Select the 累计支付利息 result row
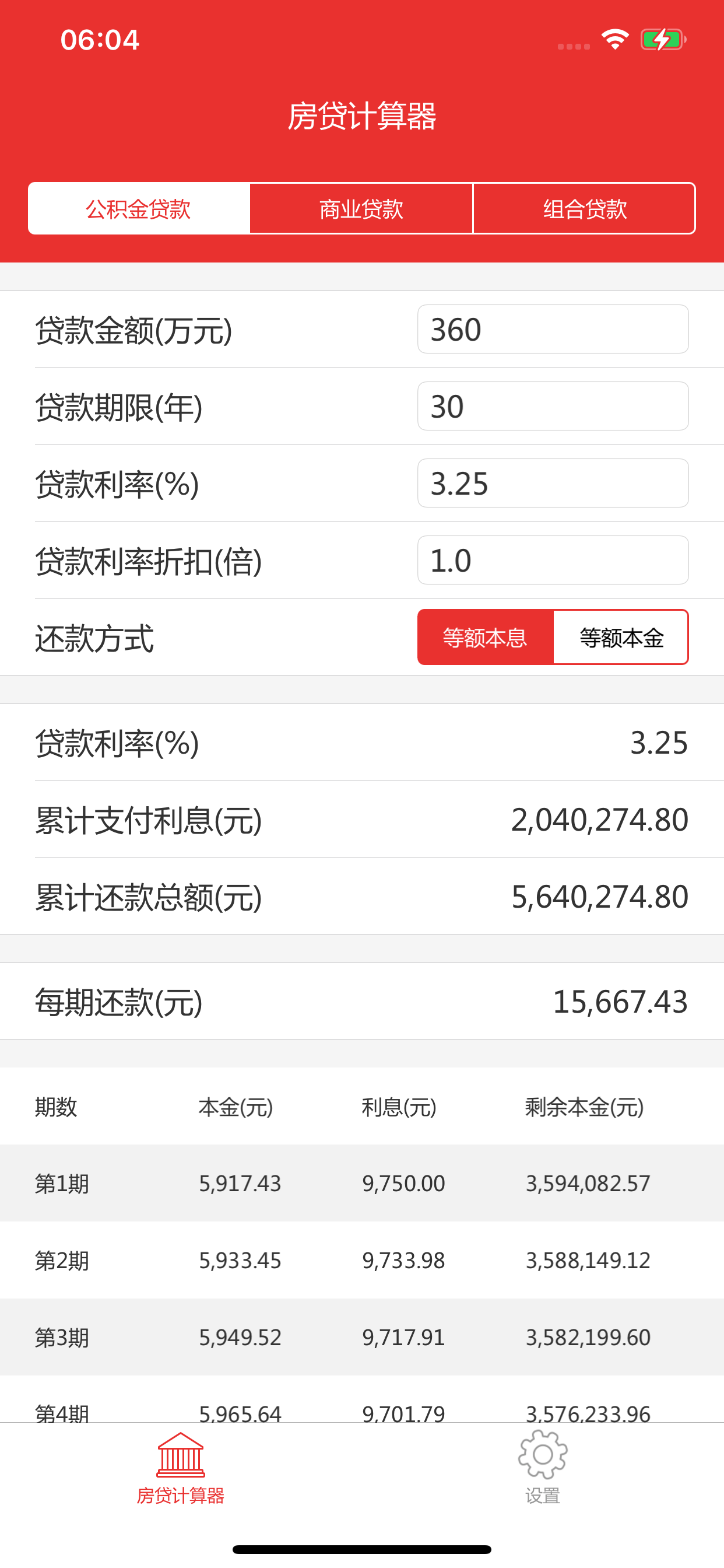Viewport: 724px width, 1568px height. [x=362, y=820]
